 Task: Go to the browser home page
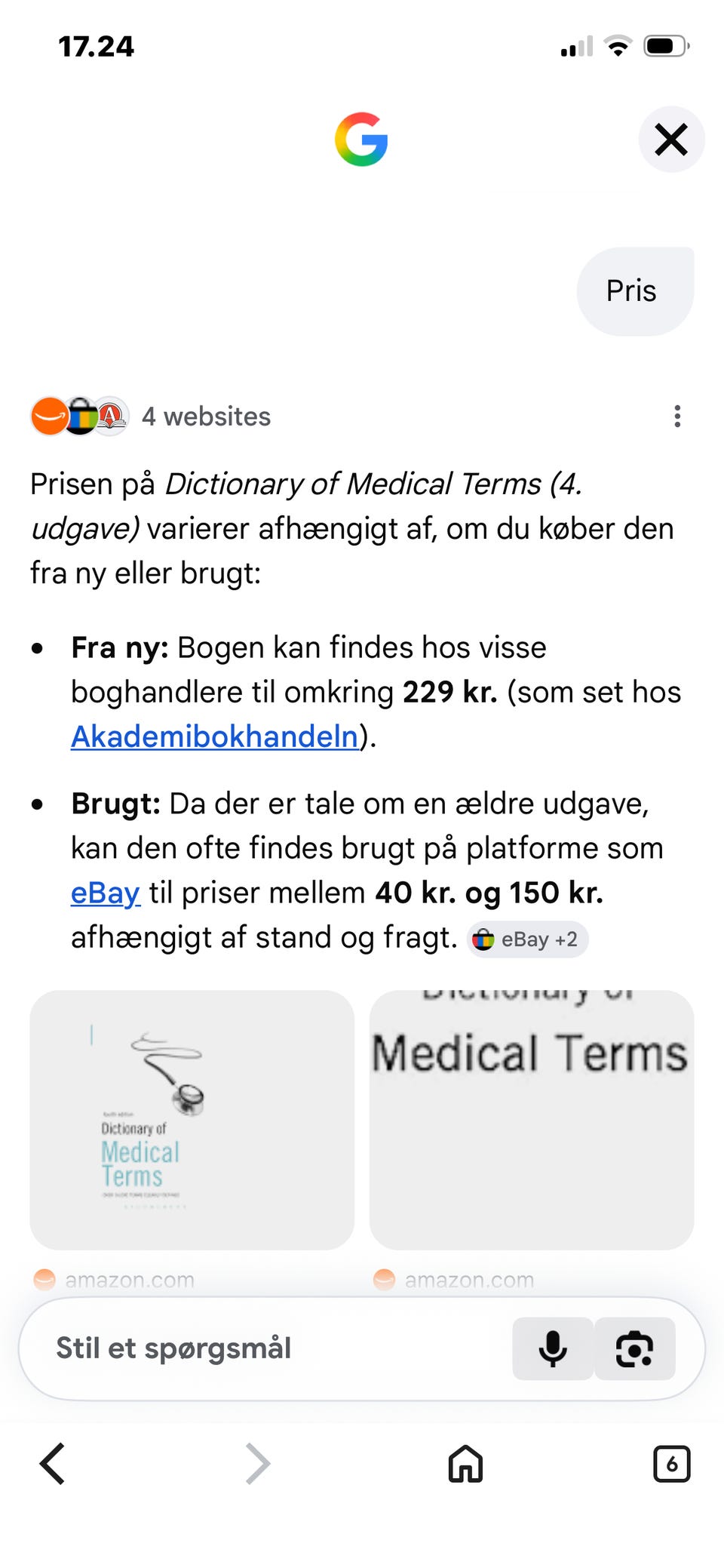pos(465,1464)
